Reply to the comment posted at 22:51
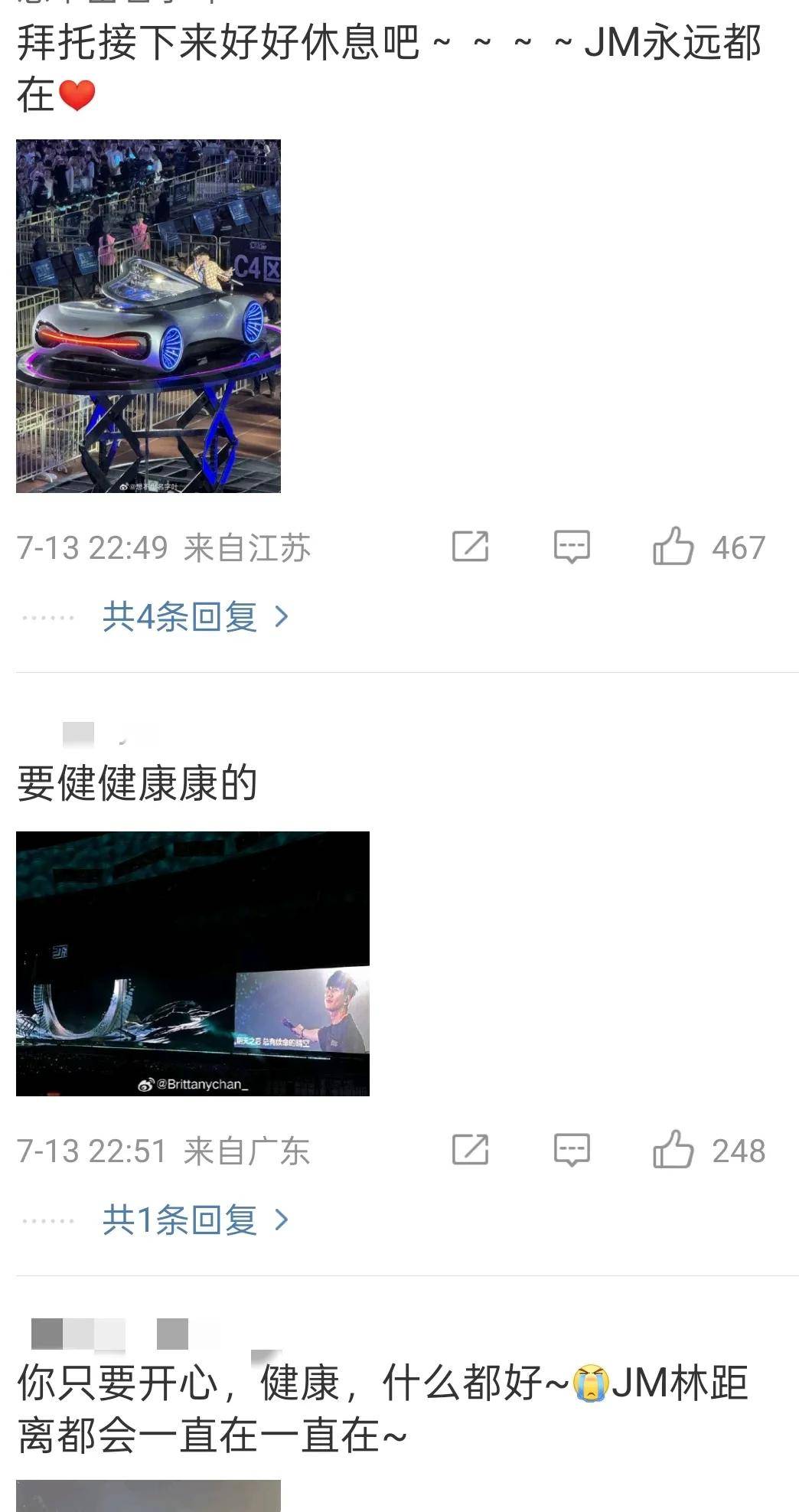The height and width of the screenshot is (1512, 799). coord(572,1150)
